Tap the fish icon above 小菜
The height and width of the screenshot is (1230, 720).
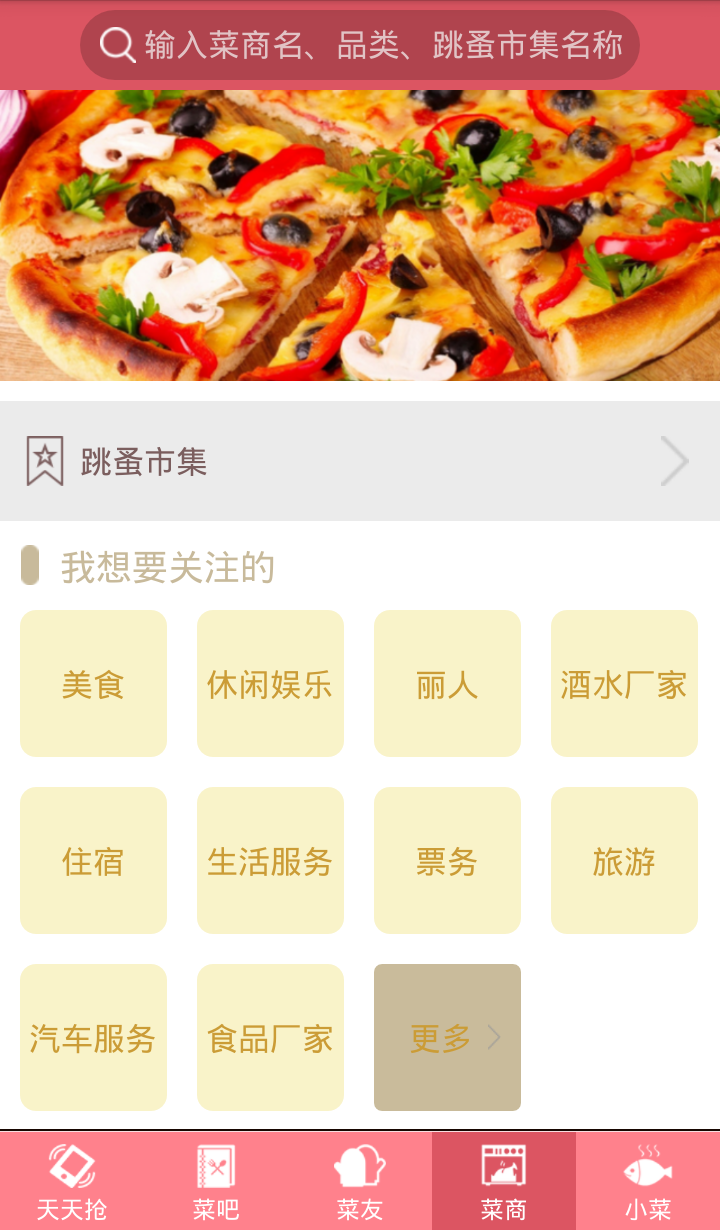[x=648, y=1168]
